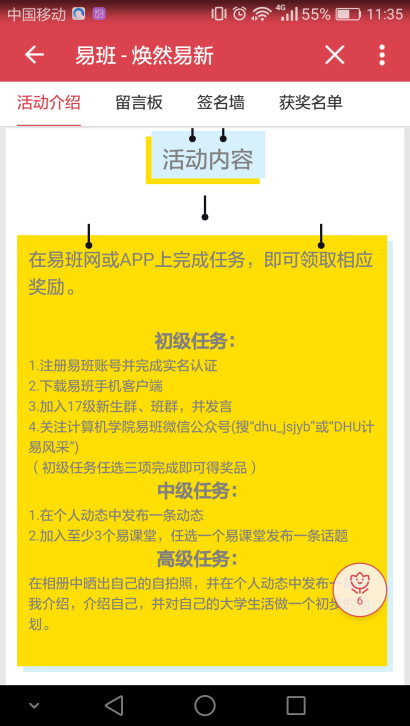Hide the navigation bar with the down chevron
The image size is (410, 726).
[x=34, y=706]
